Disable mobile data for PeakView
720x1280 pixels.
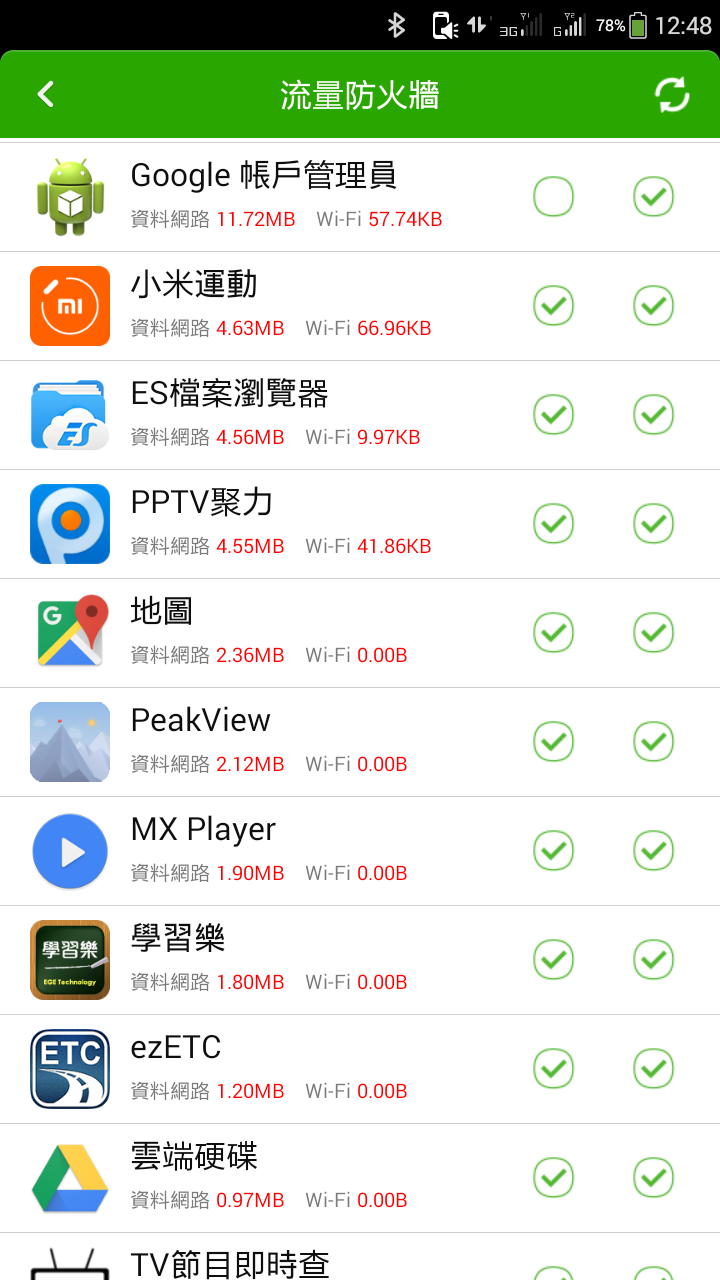coord(553,741)
